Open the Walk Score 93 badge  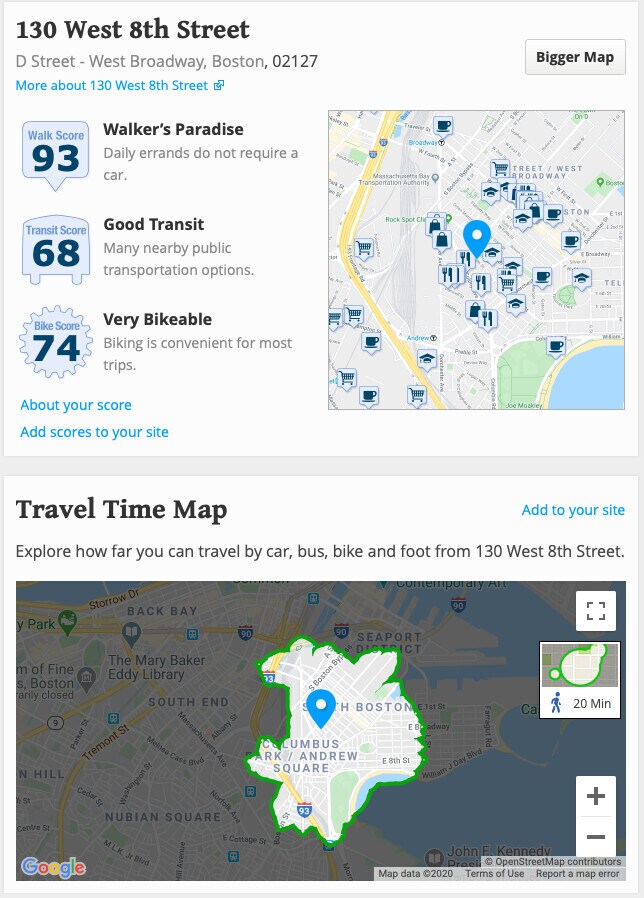[x=56, y=154]
